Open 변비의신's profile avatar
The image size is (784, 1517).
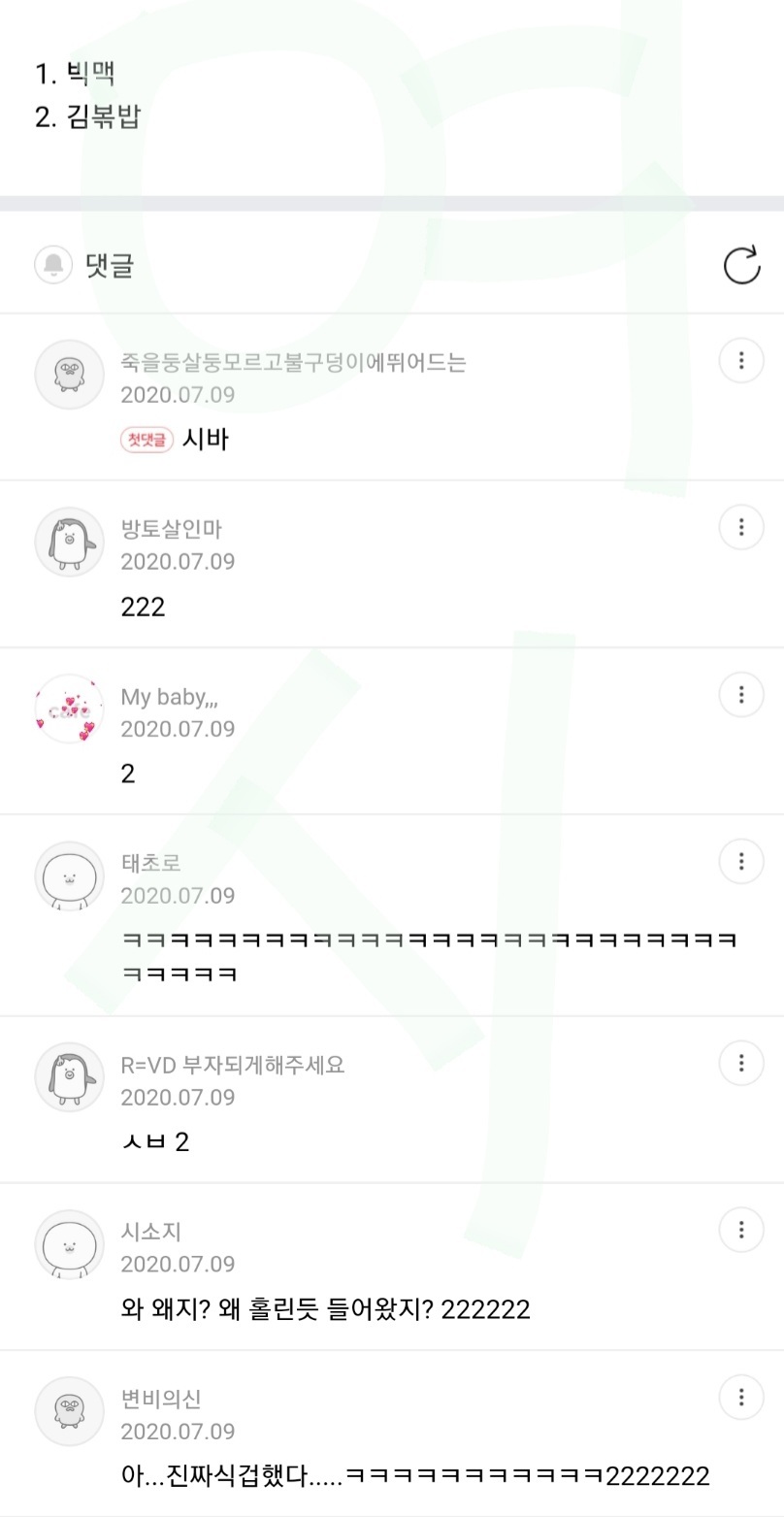pyautogui.click(x=69, y=1411)
